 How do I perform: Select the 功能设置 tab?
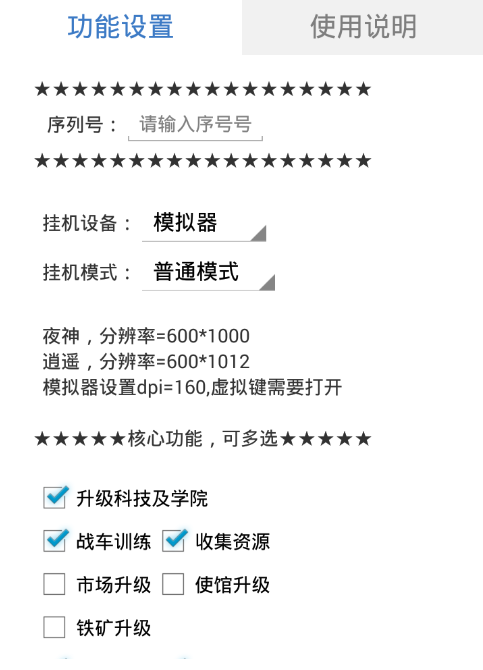pyautogui.click(x=121, y=27)
